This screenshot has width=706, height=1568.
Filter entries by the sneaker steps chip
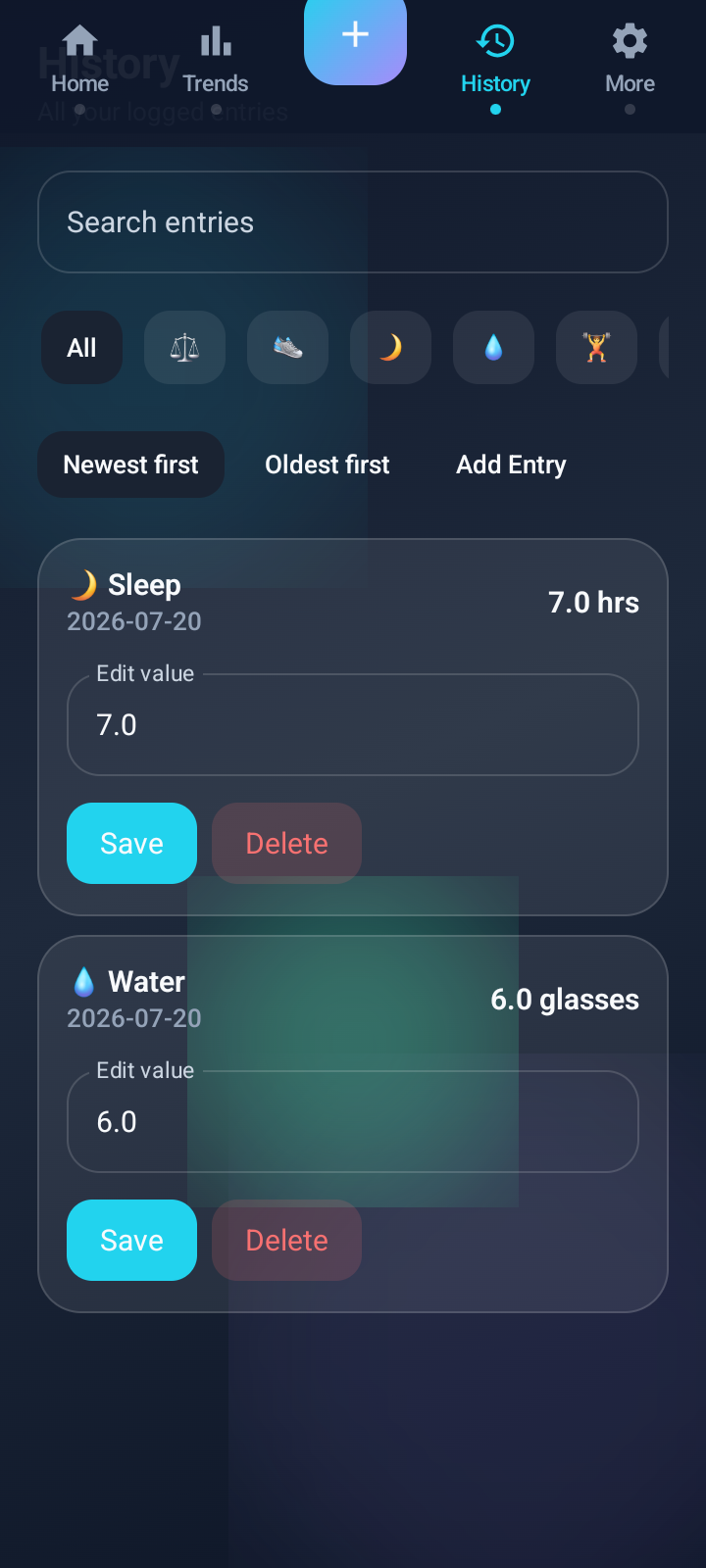tap(288, 348)
